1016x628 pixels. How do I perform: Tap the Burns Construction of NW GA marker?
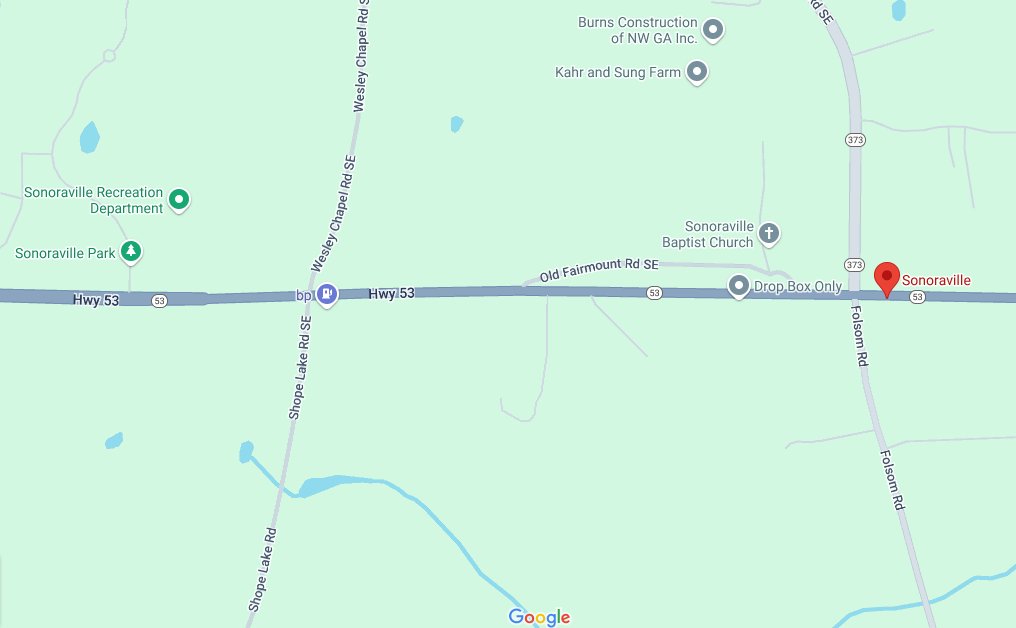click(713, 31)
